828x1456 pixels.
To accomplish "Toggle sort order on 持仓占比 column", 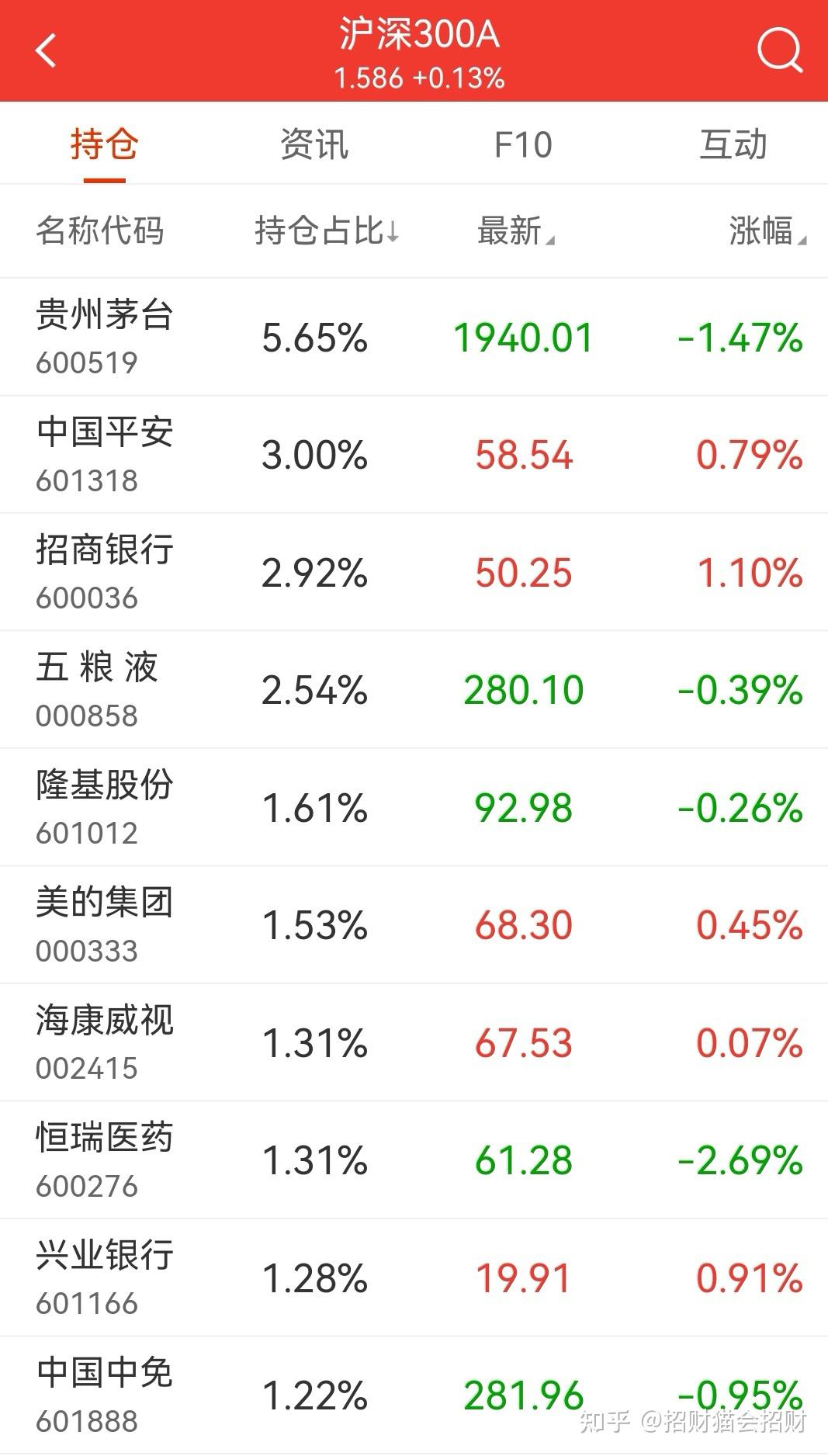I will coord(326,231).
